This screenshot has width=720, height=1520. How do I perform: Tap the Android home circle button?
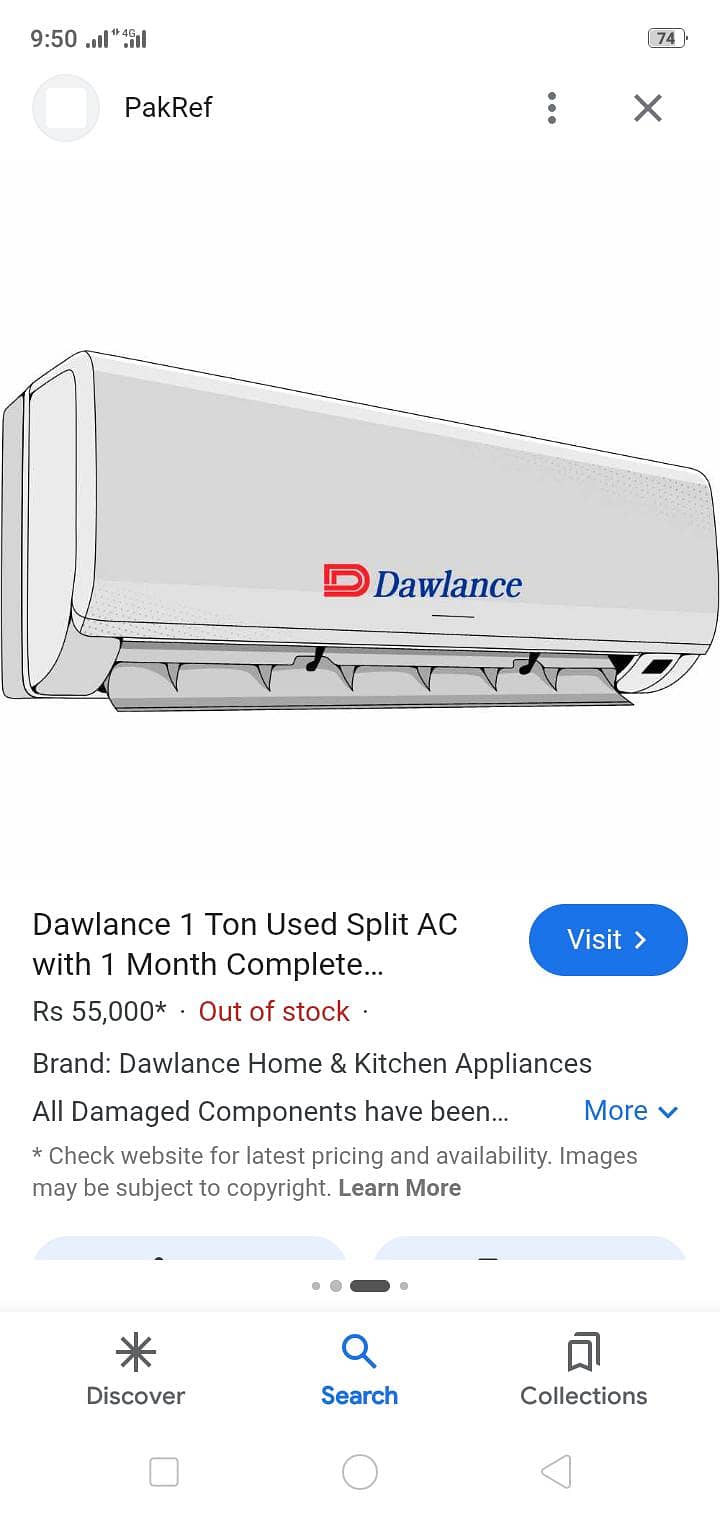359,1472
